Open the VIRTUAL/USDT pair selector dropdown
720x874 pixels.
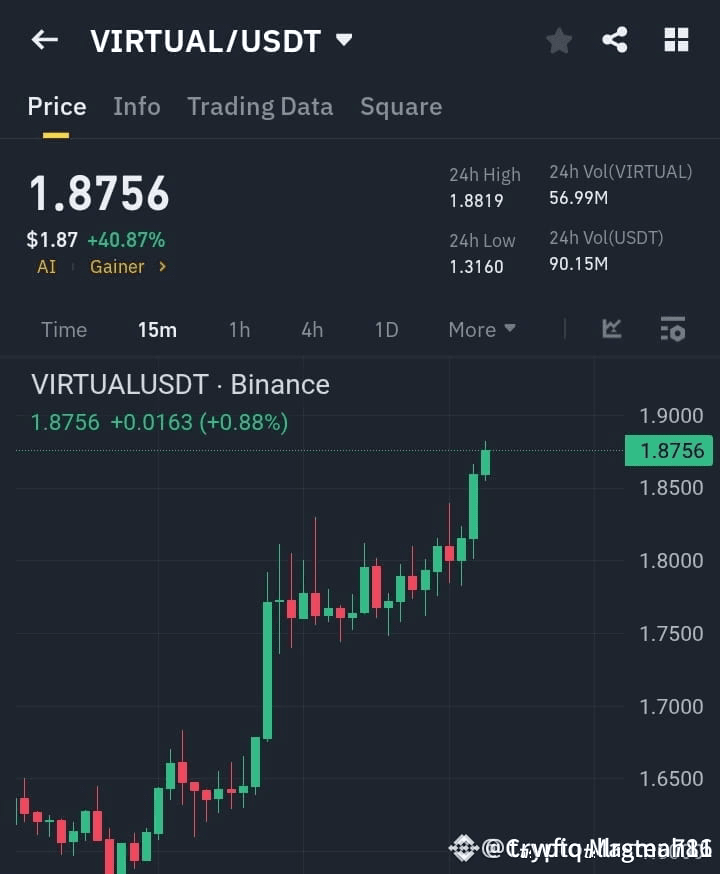[343, 40]
